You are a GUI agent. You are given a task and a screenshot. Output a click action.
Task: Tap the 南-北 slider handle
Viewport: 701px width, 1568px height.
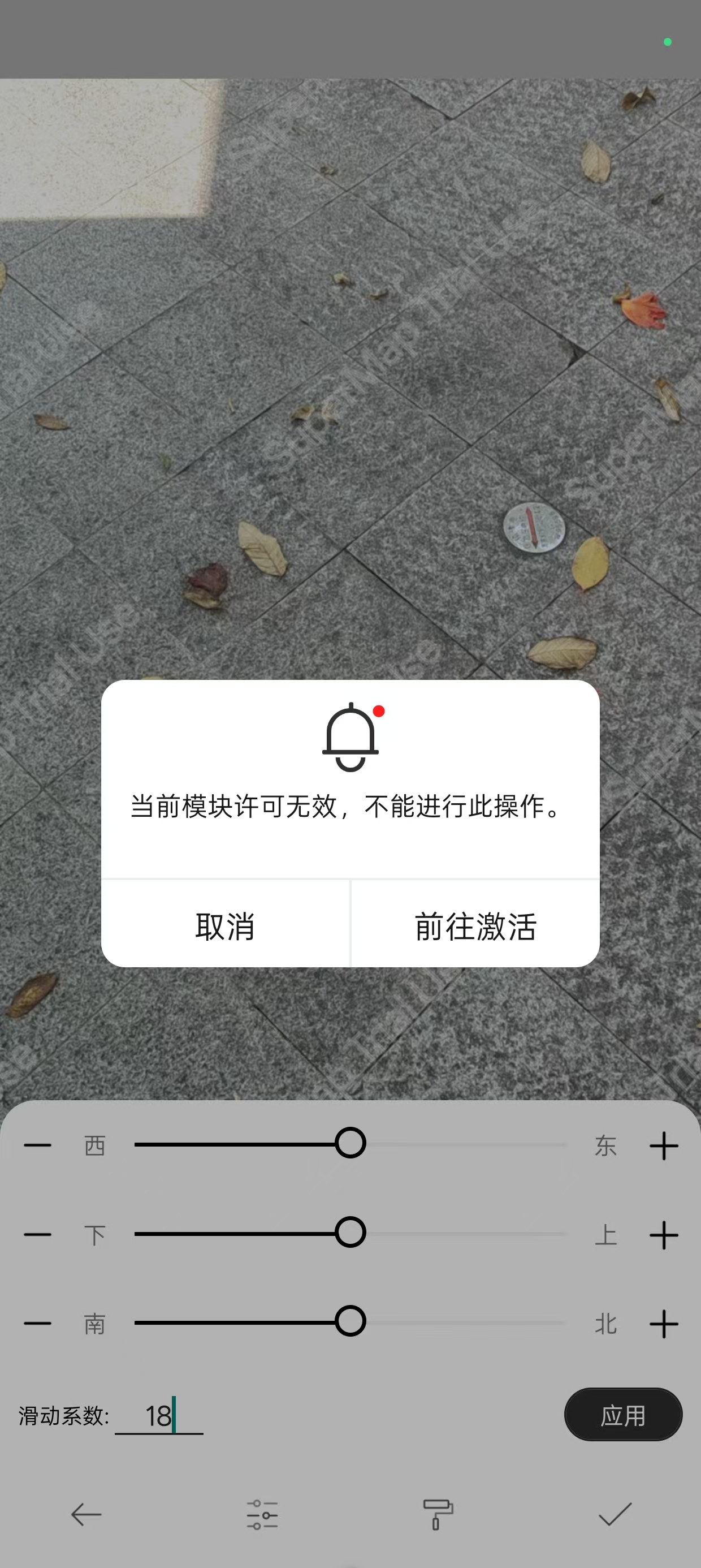350,1321
